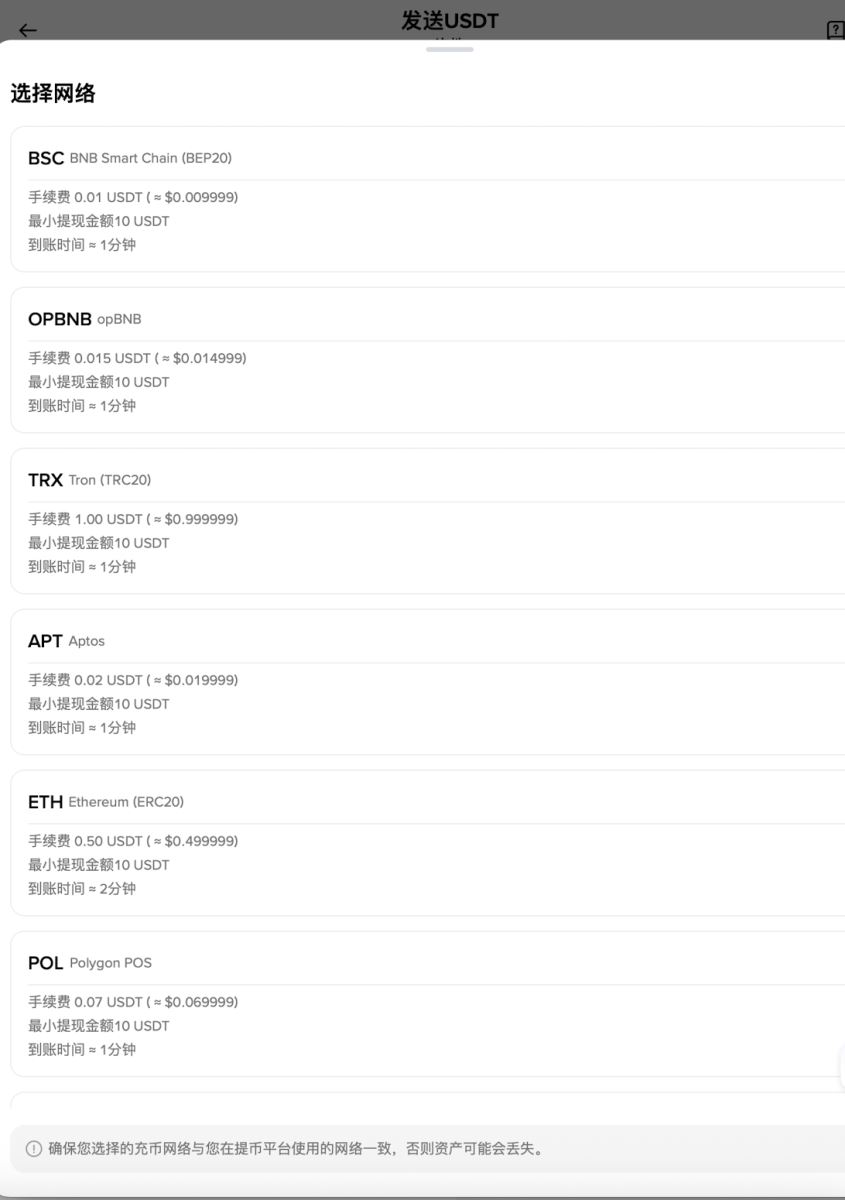
Task: Select ETH Ethereum (ERC20) network
Action: tap(420, 842)
